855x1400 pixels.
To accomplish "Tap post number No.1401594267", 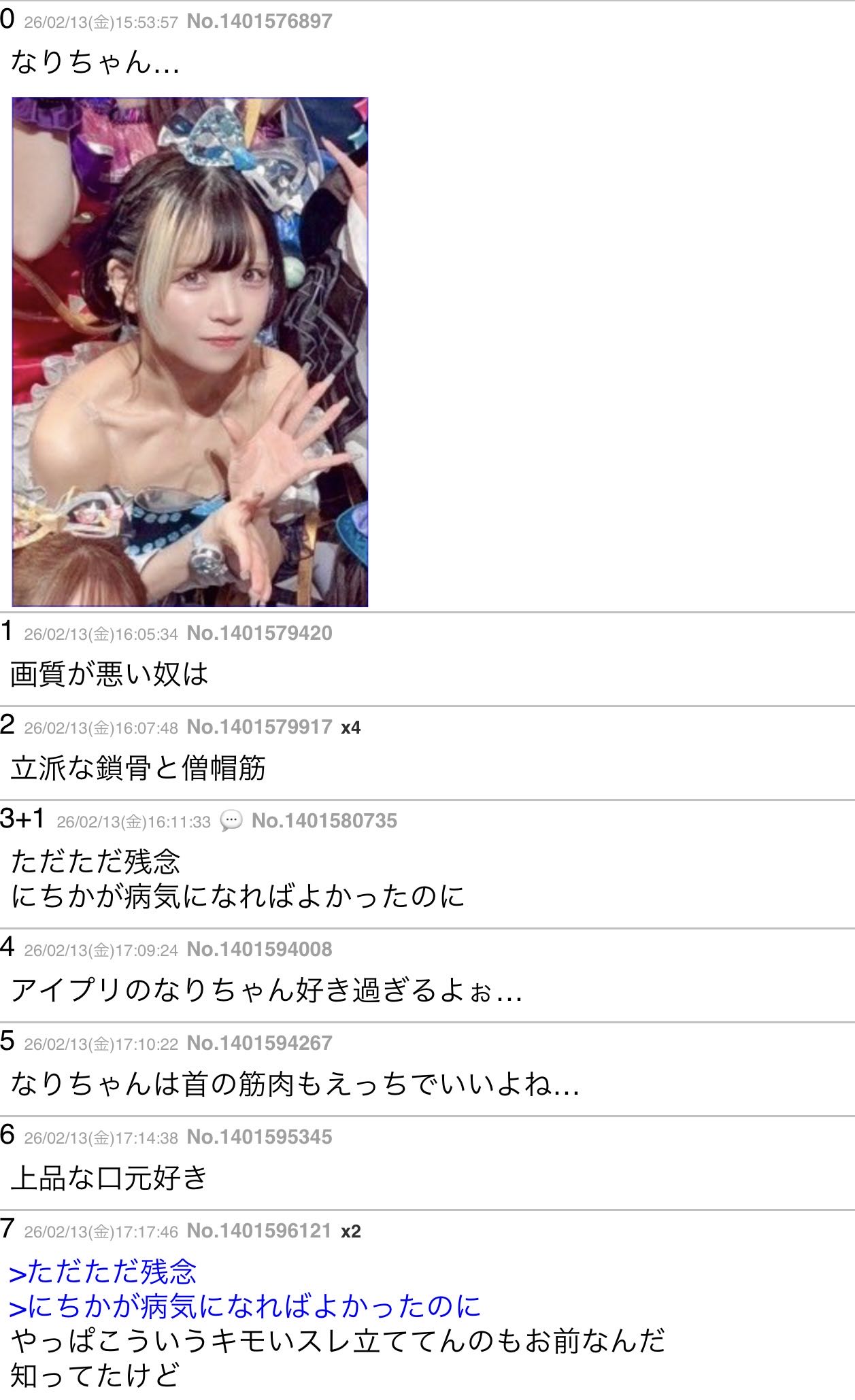I will coord(259,1043).
